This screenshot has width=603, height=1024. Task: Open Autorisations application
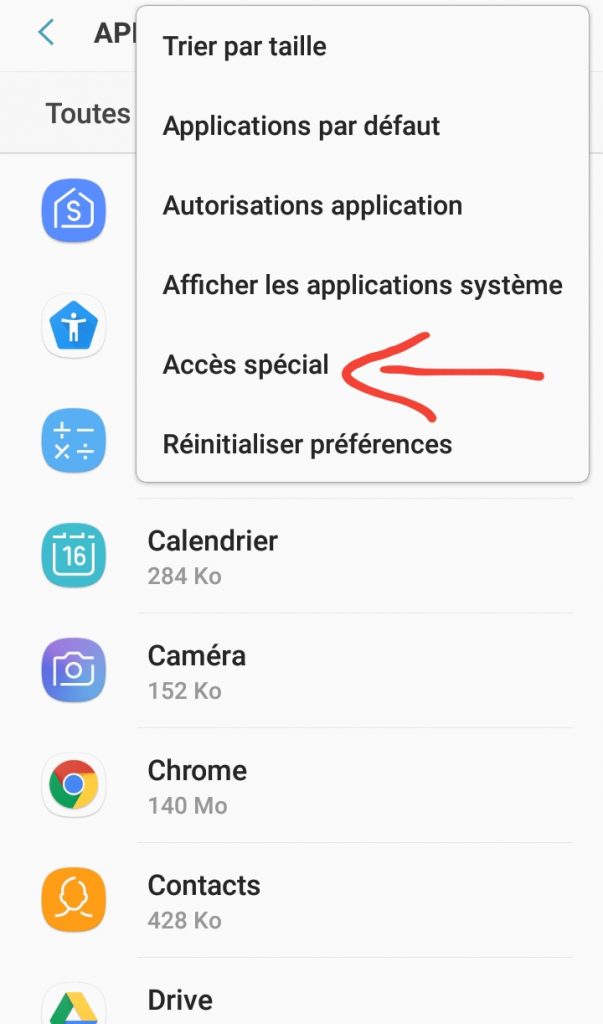point(312,206)
